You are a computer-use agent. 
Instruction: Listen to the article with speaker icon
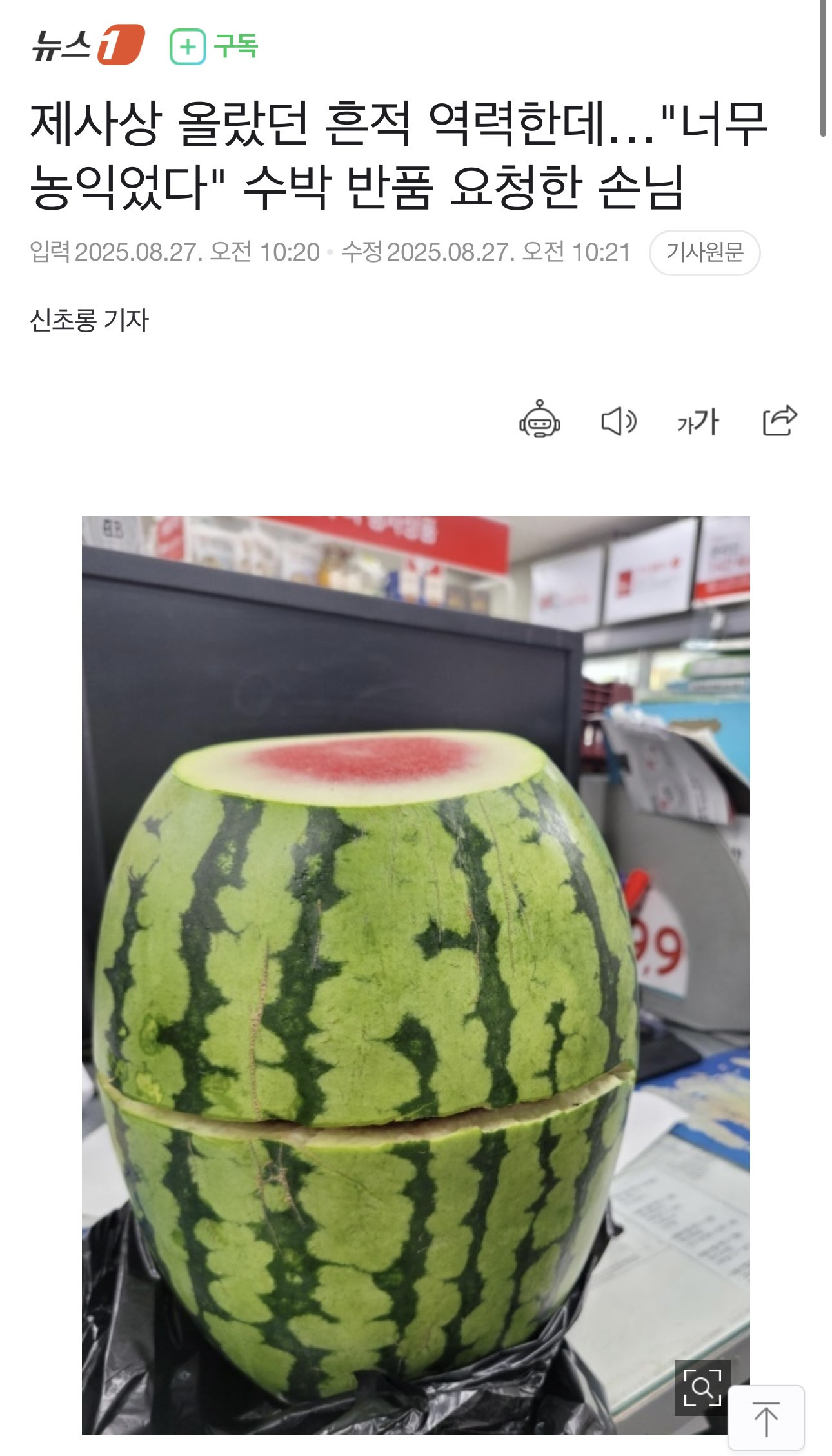[619, 422]
